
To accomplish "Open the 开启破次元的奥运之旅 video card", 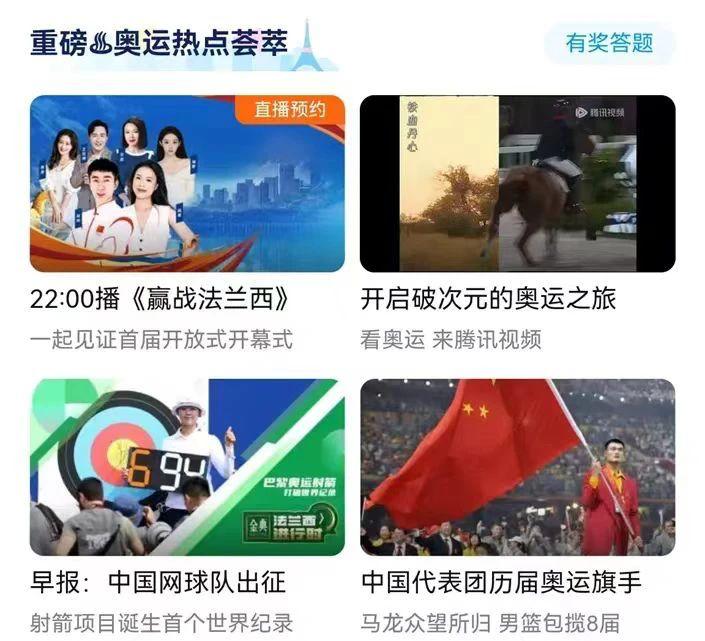I will coord(517,184).
